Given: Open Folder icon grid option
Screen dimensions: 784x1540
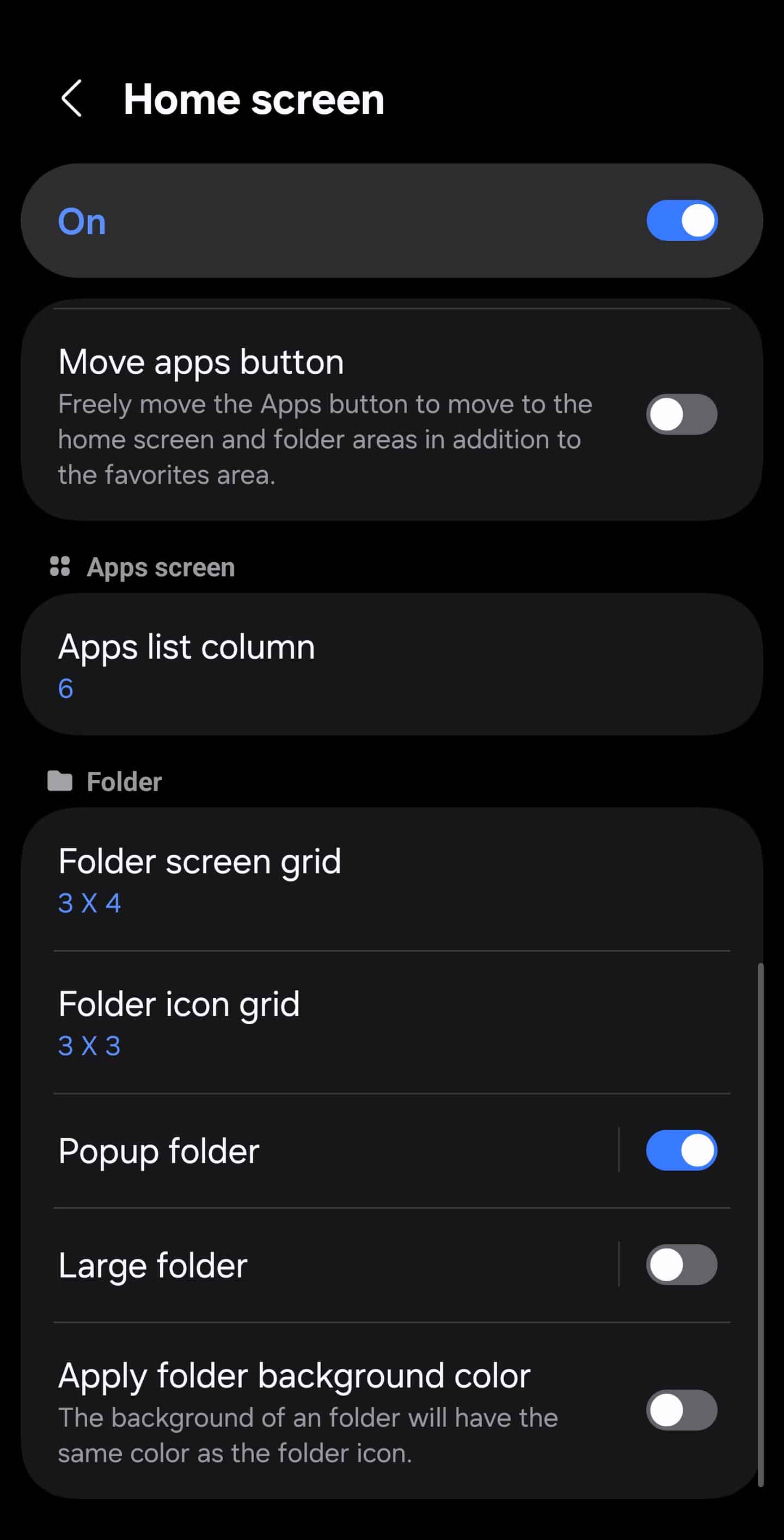Looking at the screenshot, I should (x=392, y=1023).
